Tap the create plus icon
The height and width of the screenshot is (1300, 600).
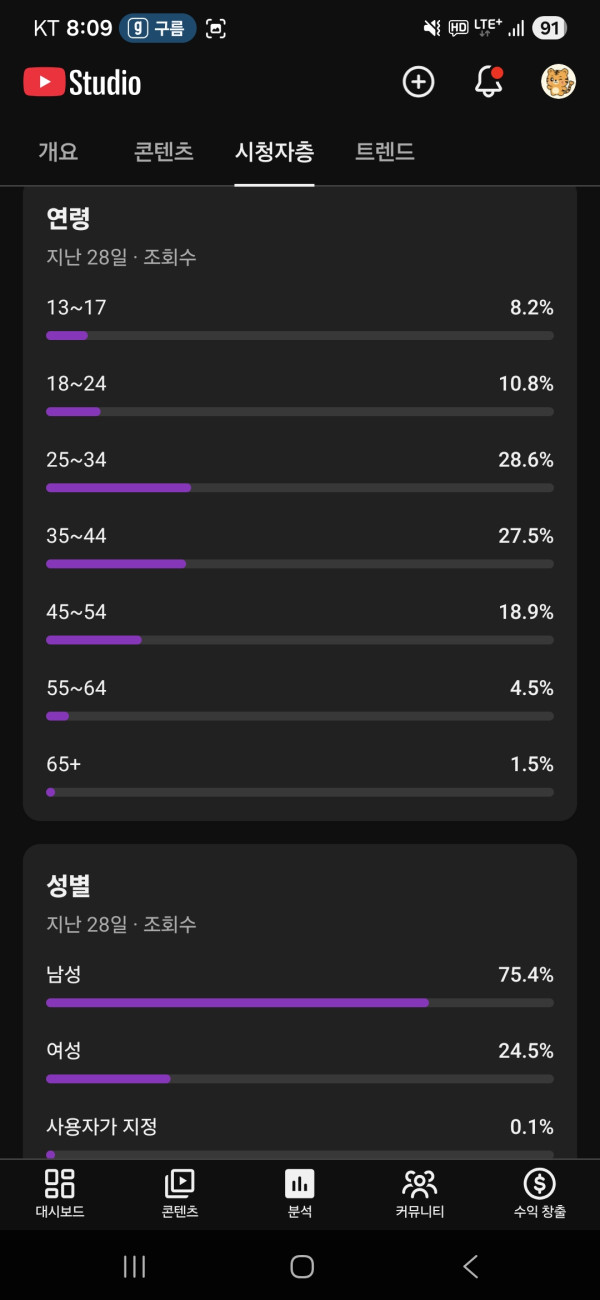(418, 82)
